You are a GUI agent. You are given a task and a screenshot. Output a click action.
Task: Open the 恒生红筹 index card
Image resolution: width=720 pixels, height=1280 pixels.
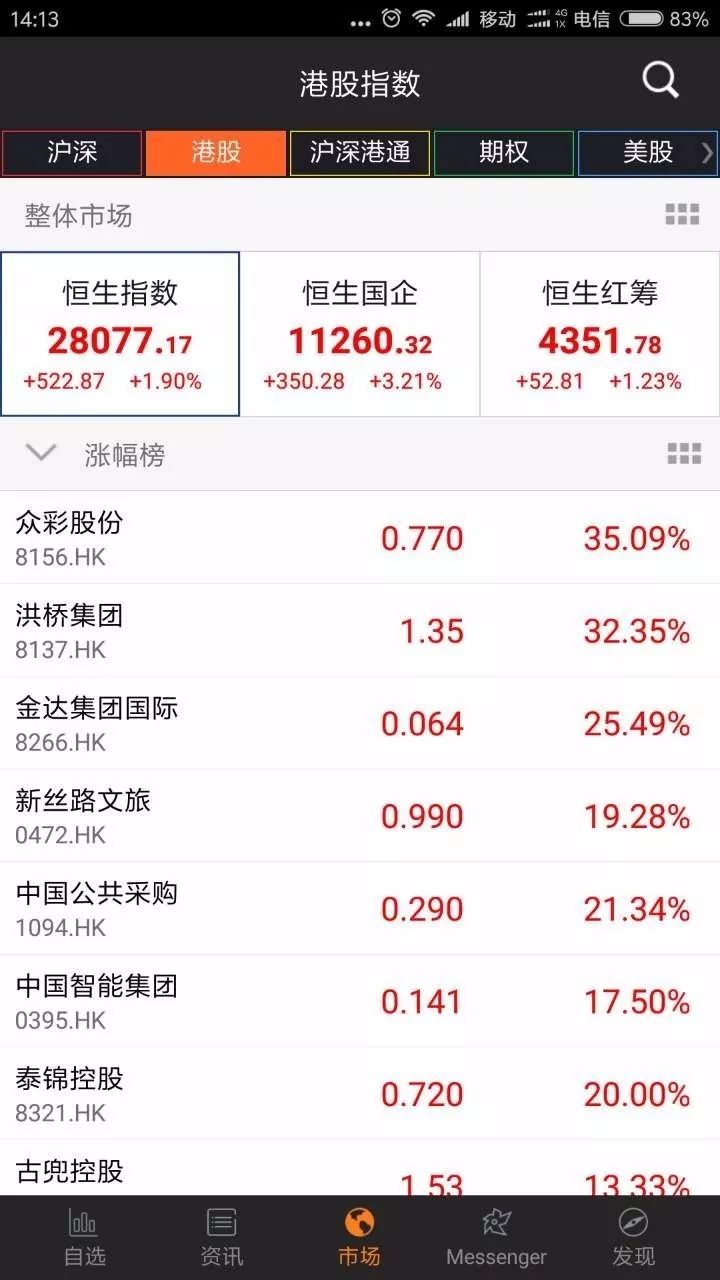(598, 333)
